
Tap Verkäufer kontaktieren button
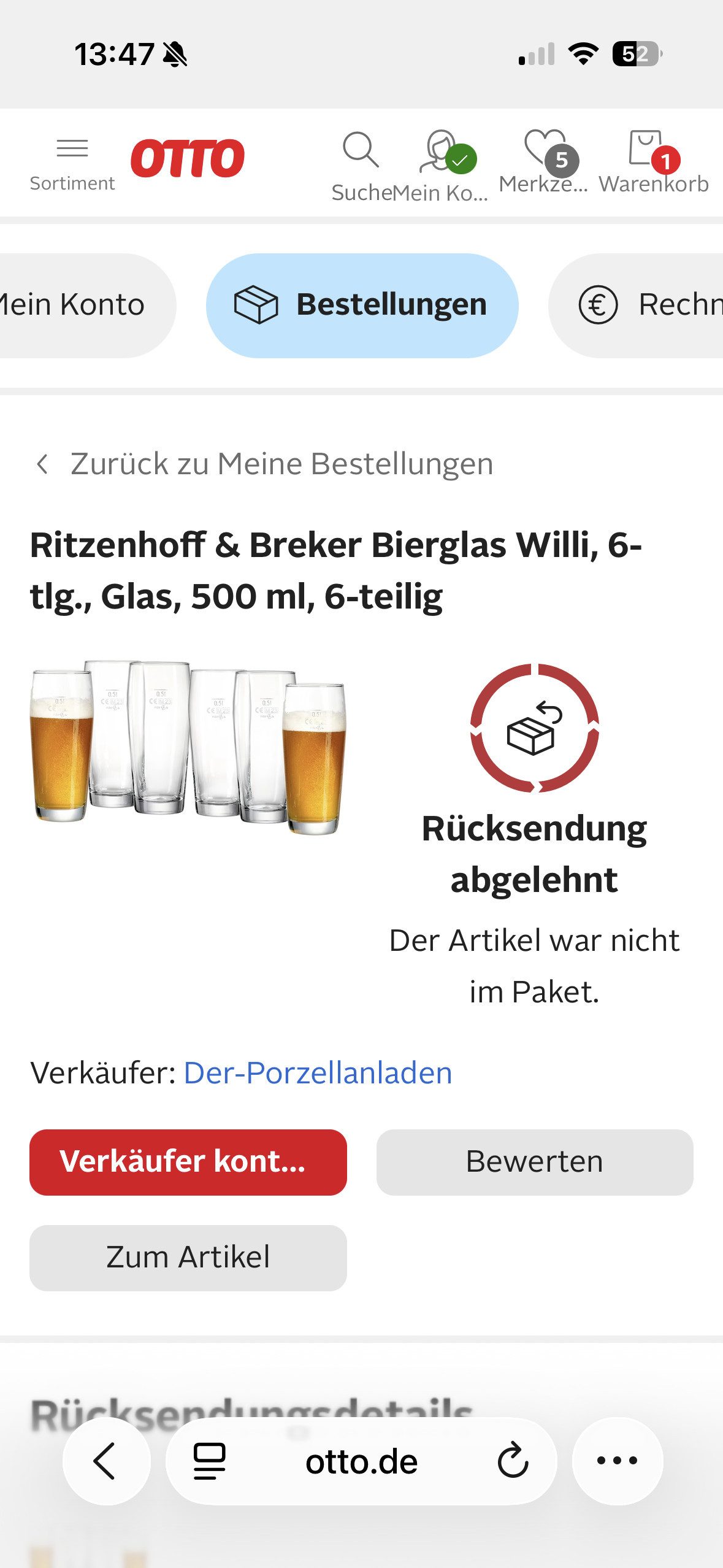click(x=188, y=1162)
